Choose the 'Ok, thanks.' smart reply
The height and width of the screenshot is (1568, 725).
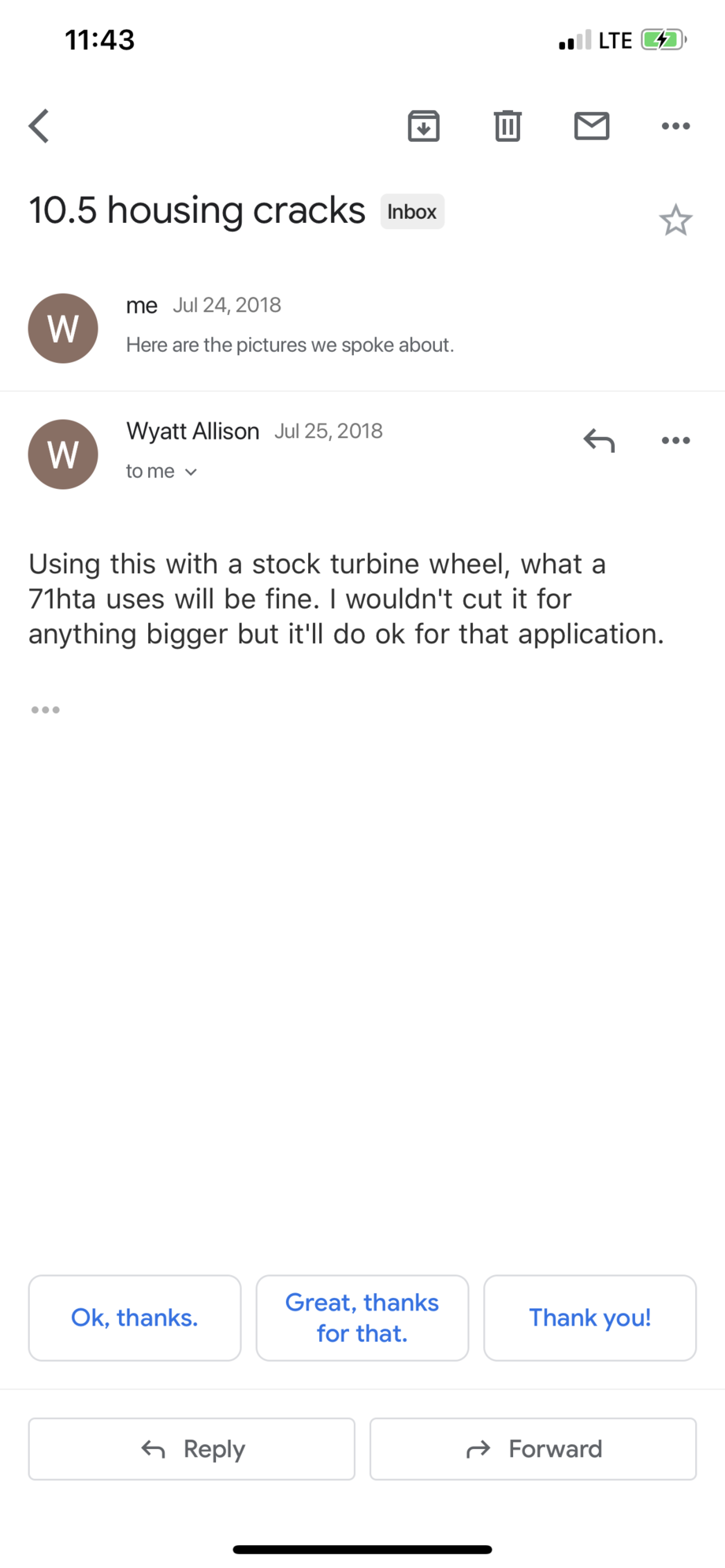tap(135, 1318)
